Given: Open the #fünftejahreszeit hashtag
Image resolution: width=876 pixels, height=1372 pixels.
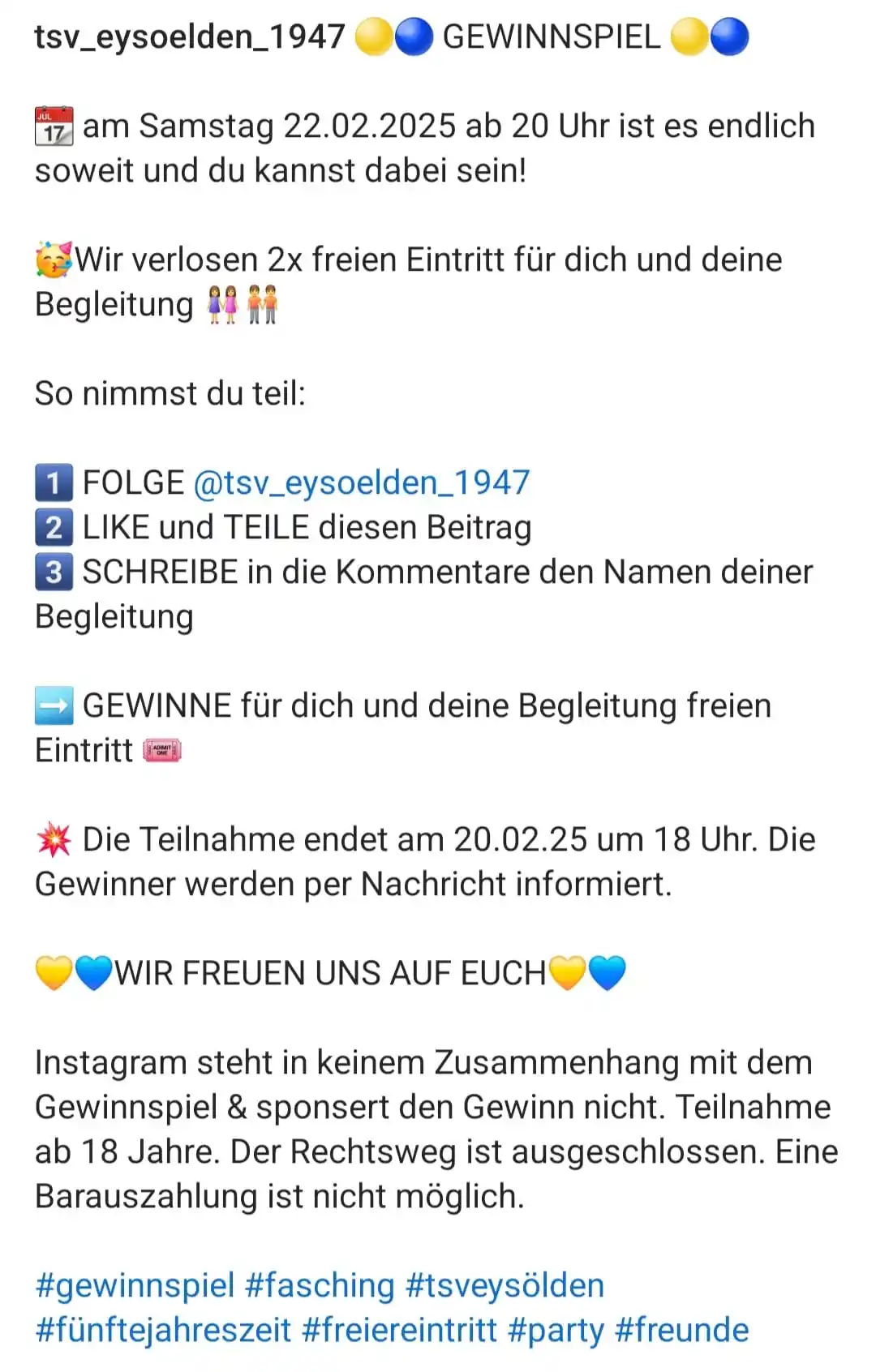Looking at the screenshot, I should (x=163, y=1331).
